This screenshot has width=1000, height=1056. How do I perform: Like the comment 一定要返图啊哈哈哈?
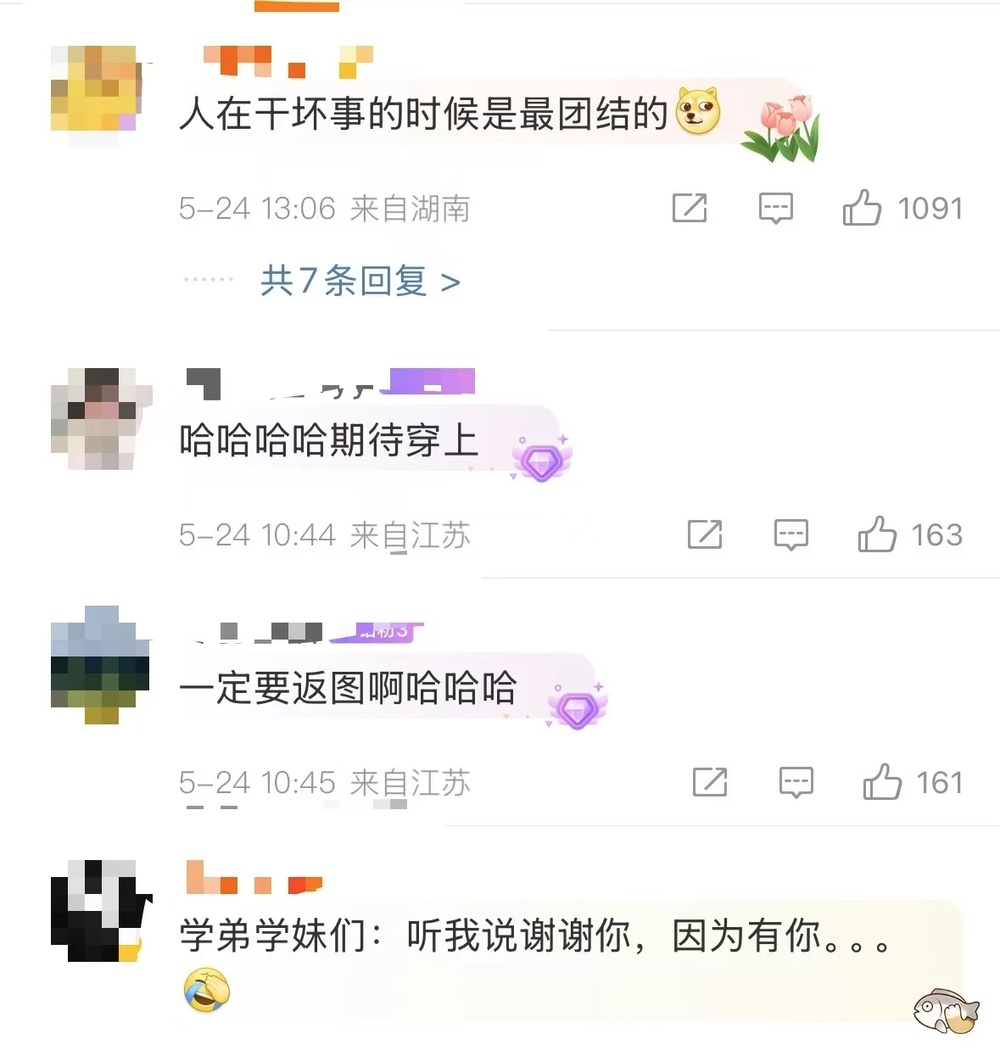point(882,783)
